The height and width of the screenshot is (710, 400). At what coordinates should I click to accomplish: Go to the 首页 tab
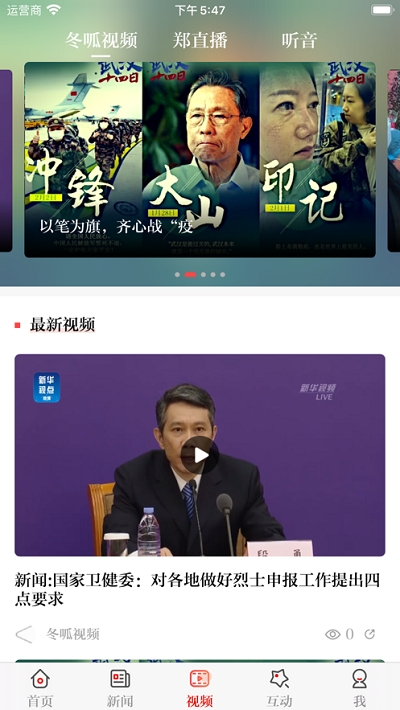click(40, 687)
